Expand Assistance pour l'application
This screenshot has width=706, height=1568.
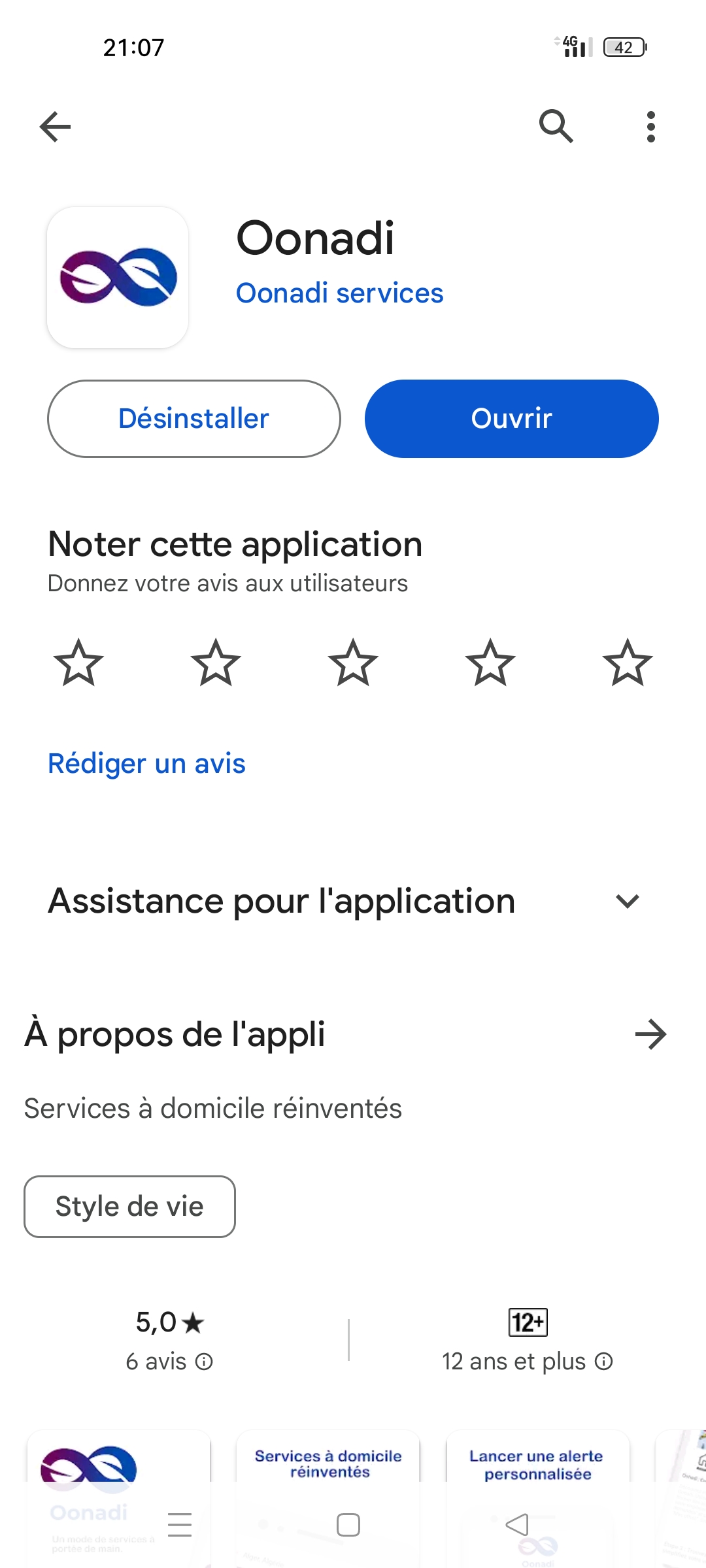coord(627,902)
